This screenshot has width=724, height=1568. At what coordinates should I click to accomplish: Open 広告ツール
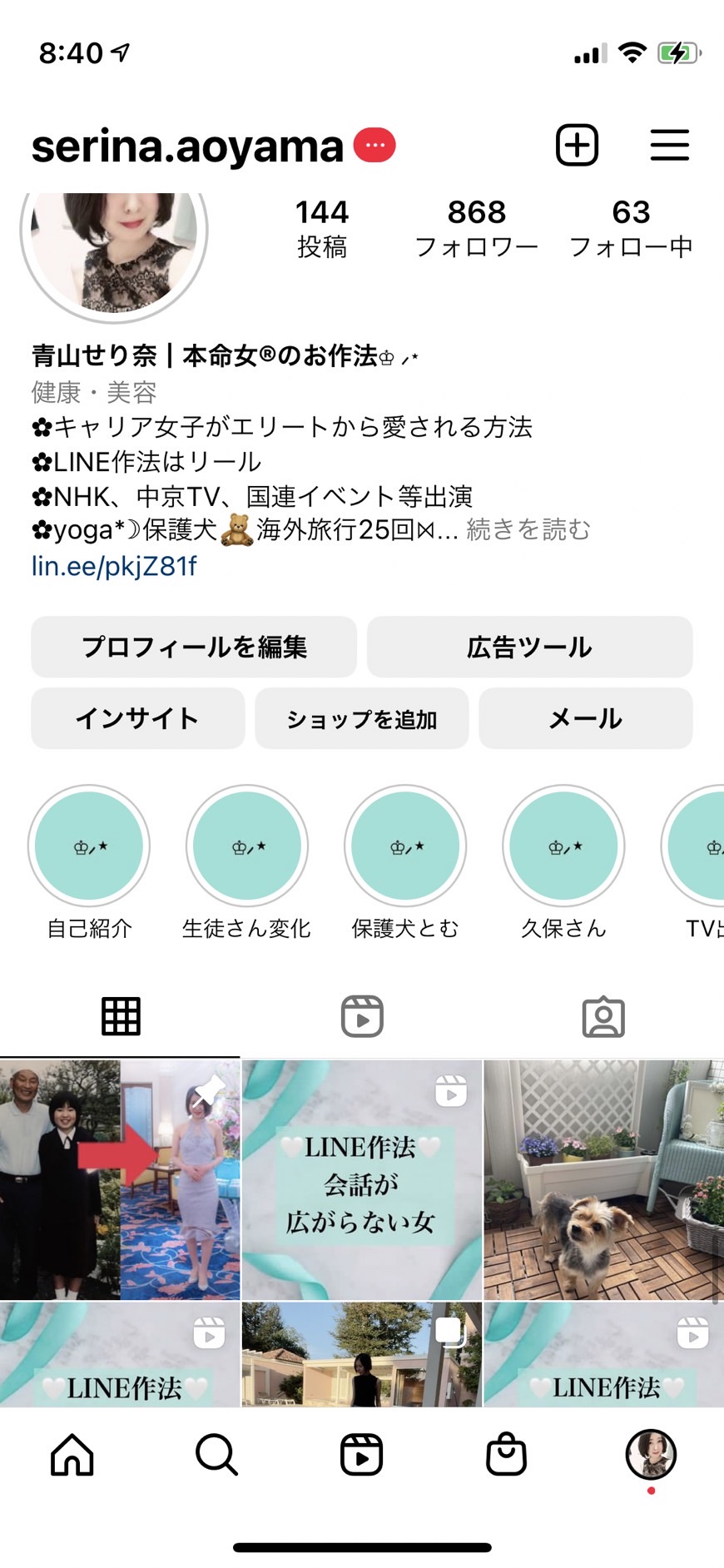tap(529, 647)
